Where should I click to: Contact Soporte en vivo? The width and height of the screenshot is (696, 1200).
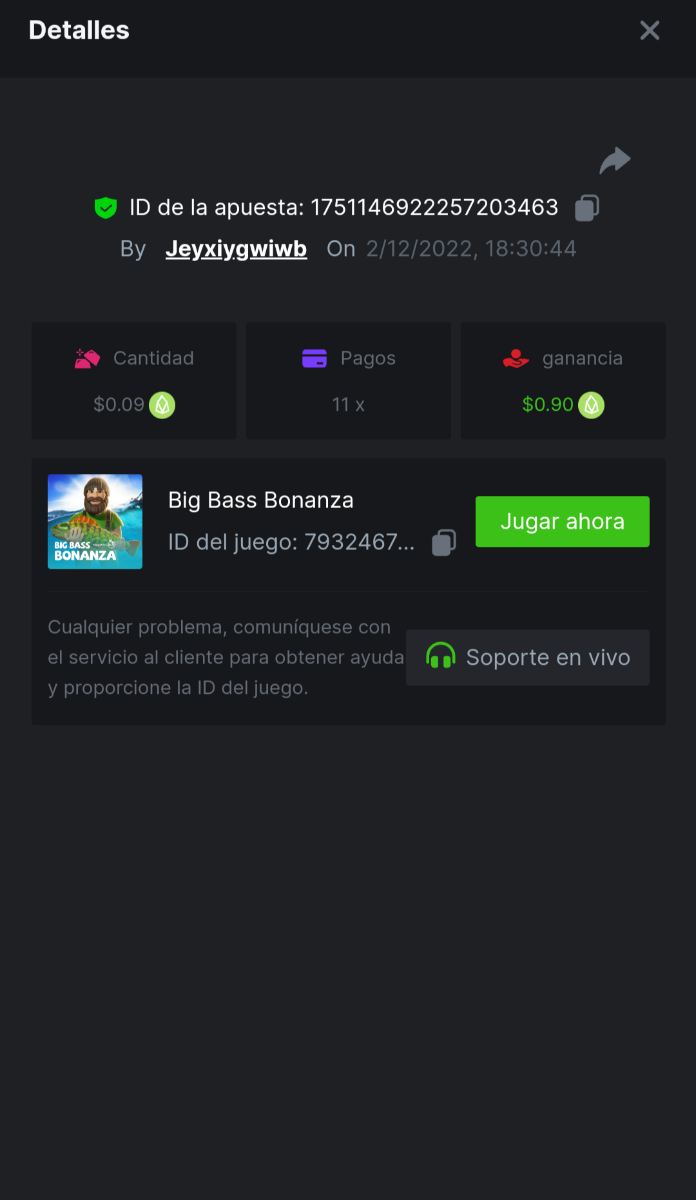click(528, 657)
